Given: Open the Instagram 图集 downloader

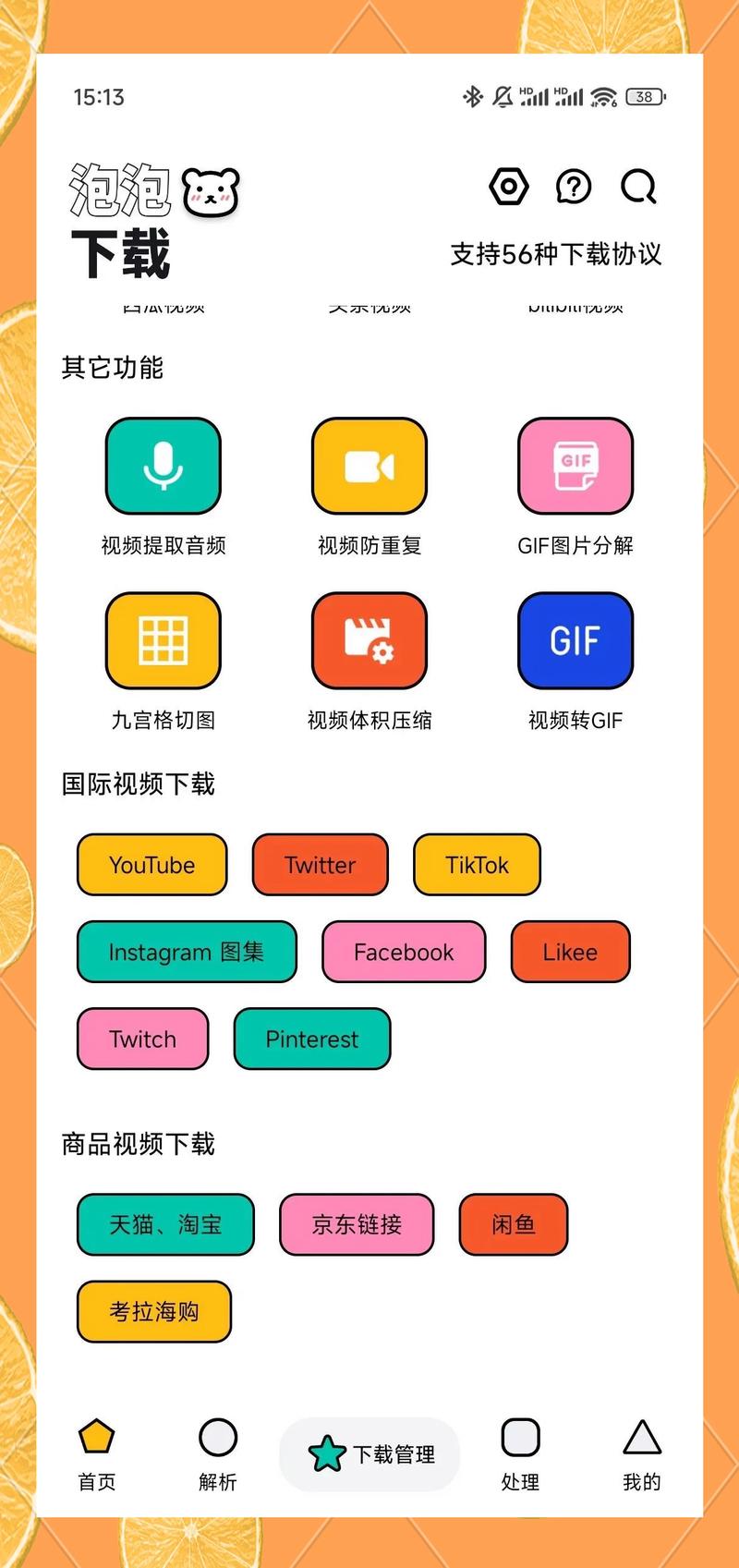Looking at the screenshot, I should point(187,952).
